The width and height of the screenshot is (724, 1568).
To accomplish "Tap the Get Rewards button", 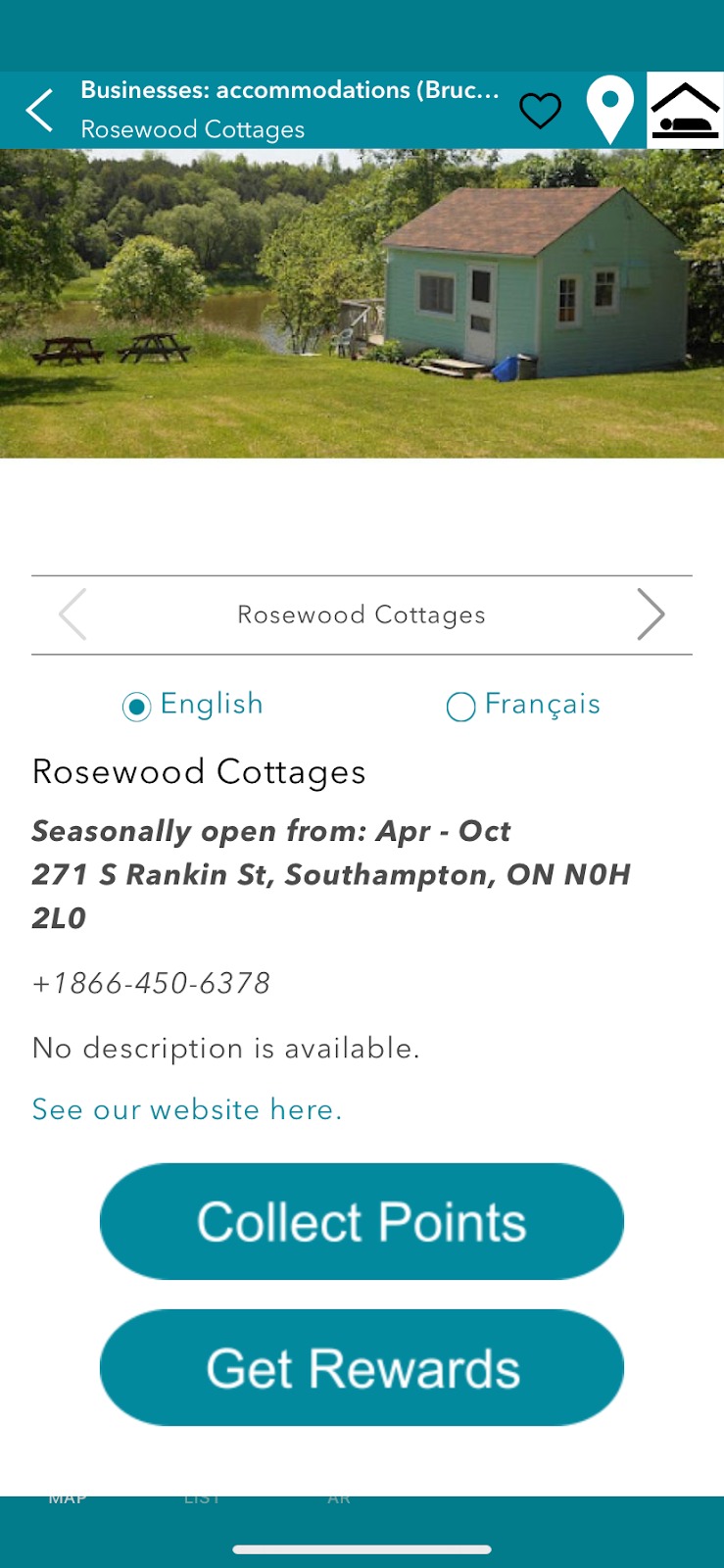I will tap(362, 1367).
